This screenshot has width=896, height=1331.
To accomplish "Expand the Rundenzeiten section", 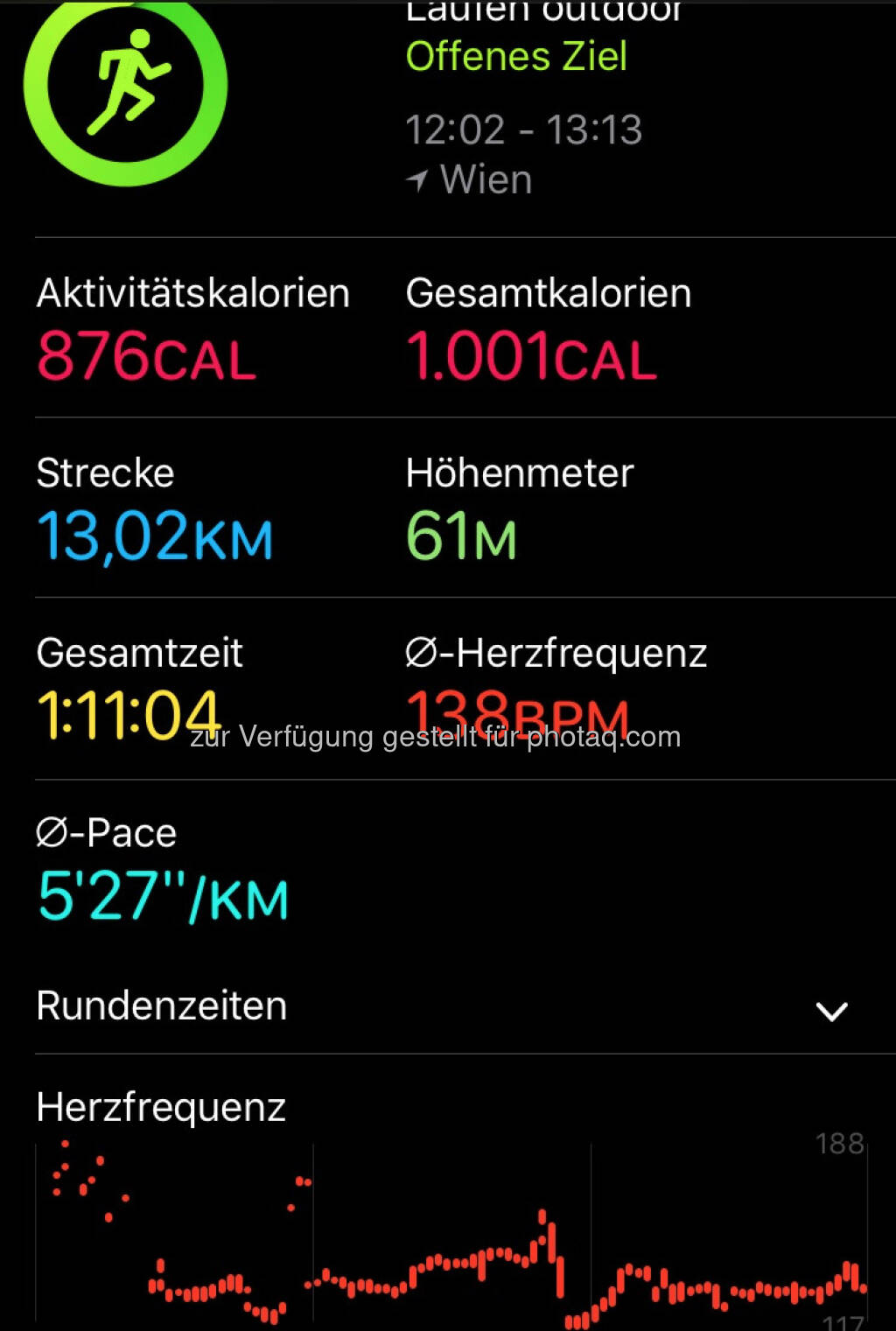I will pyautogui.click(x=830, y=1011).
